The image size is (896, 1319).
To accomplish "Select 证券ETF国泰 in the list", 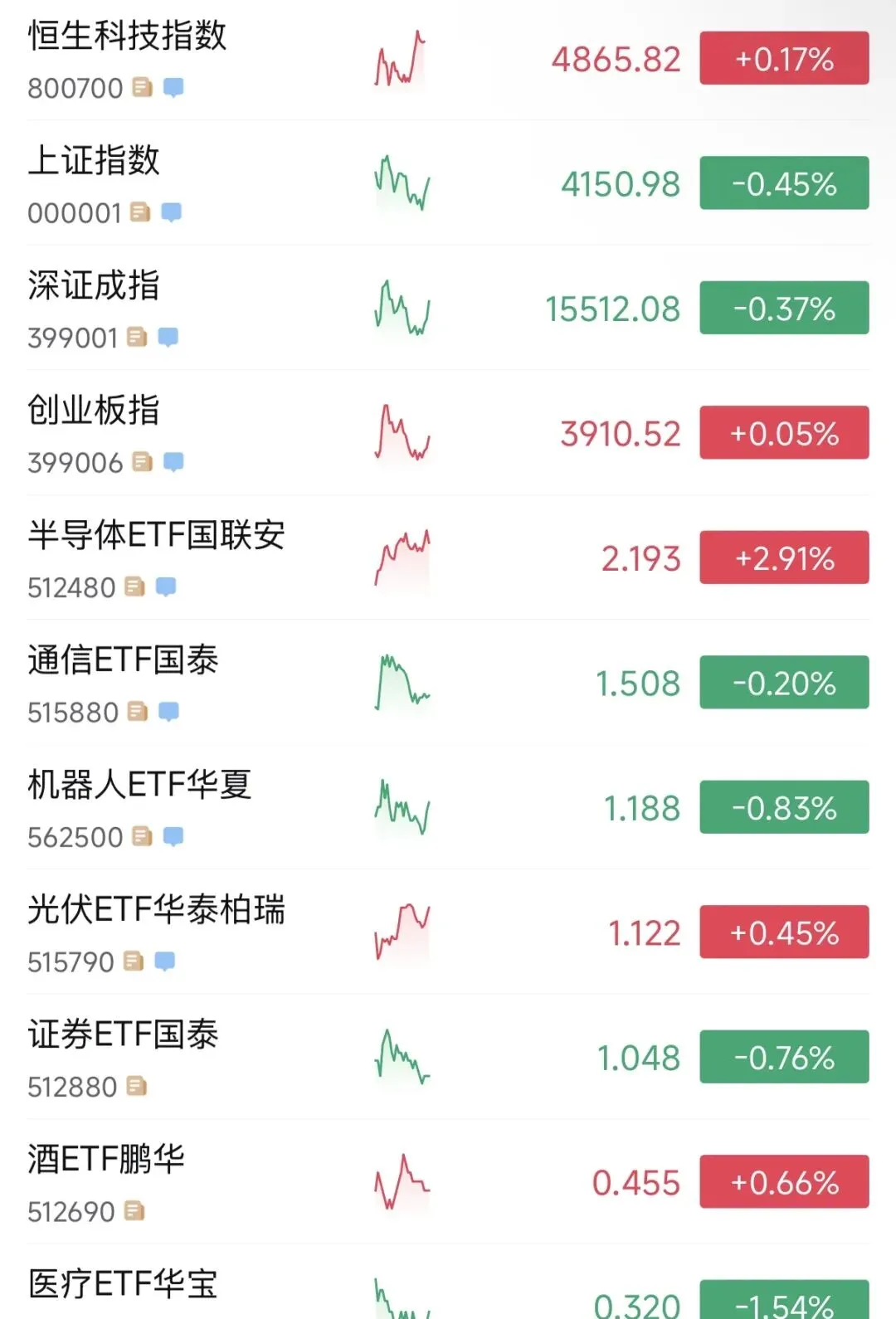I will point(448,1058).
